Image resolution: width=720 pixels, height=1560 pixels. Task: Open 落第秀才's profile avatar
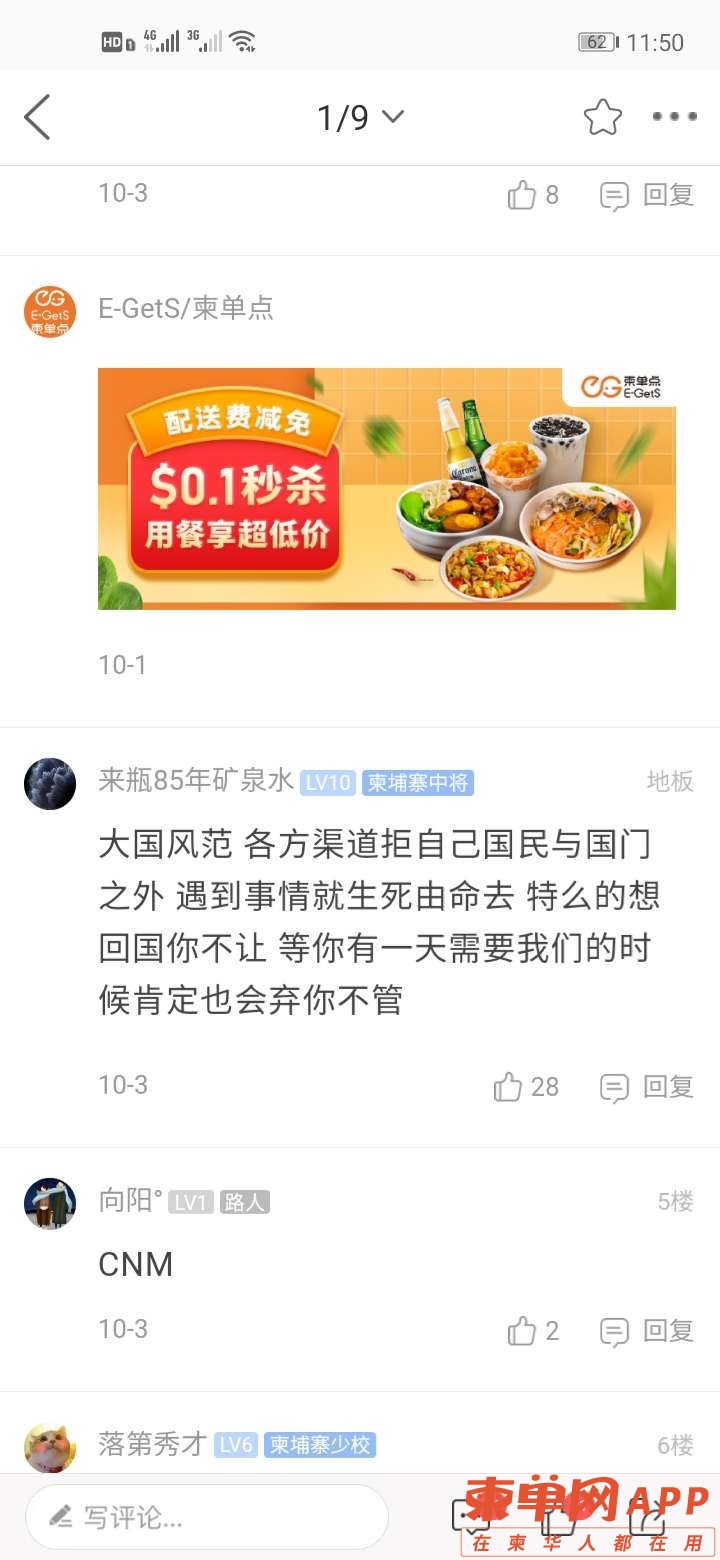pos(50,1446)
